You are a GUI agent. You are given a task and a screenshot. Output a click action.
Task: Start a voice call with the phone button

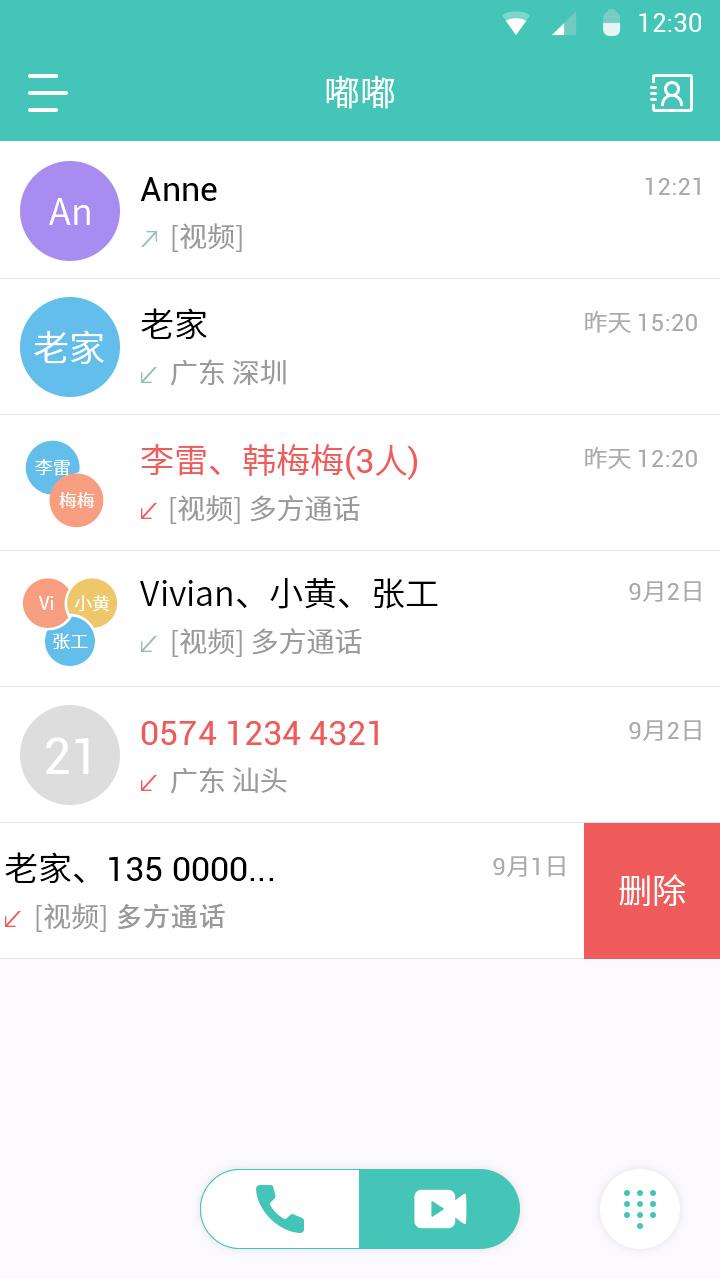[x=281, y=1209]
